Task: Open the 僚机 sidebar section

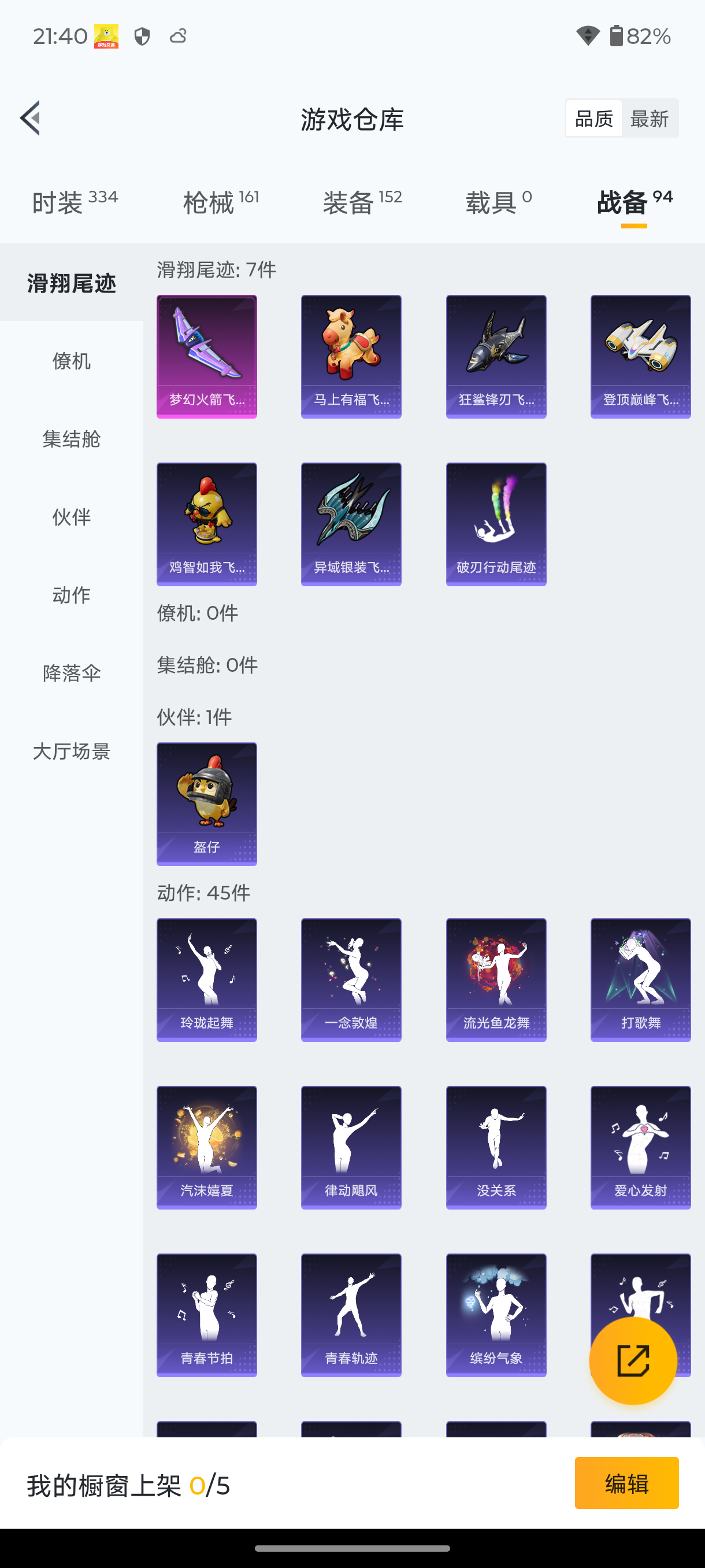Action: [71, 361]
